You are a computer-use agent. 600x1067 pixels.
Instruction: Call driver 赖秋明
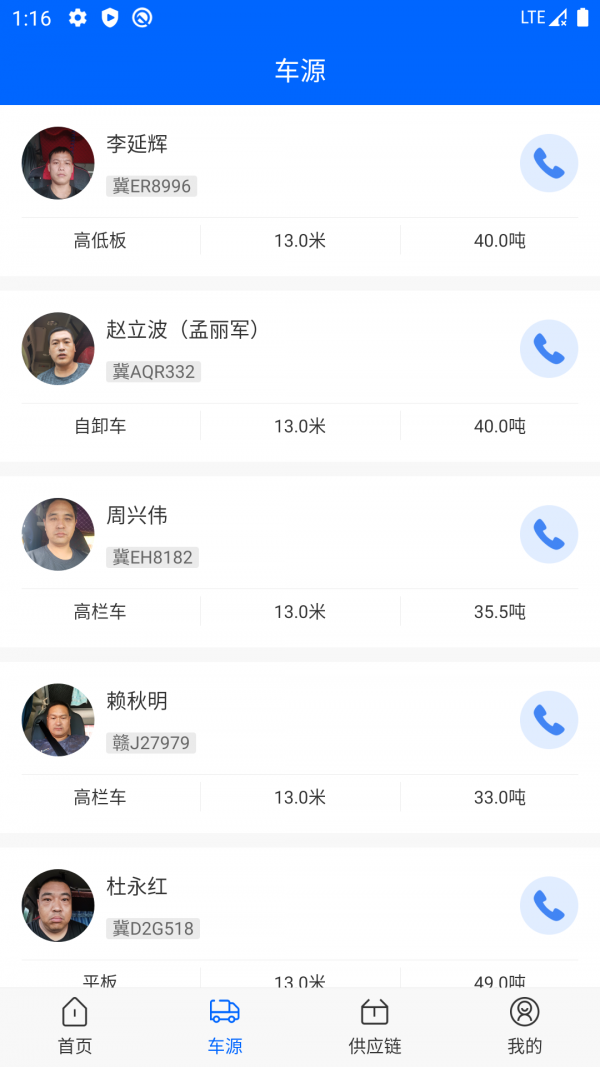[x=549, y=720]
